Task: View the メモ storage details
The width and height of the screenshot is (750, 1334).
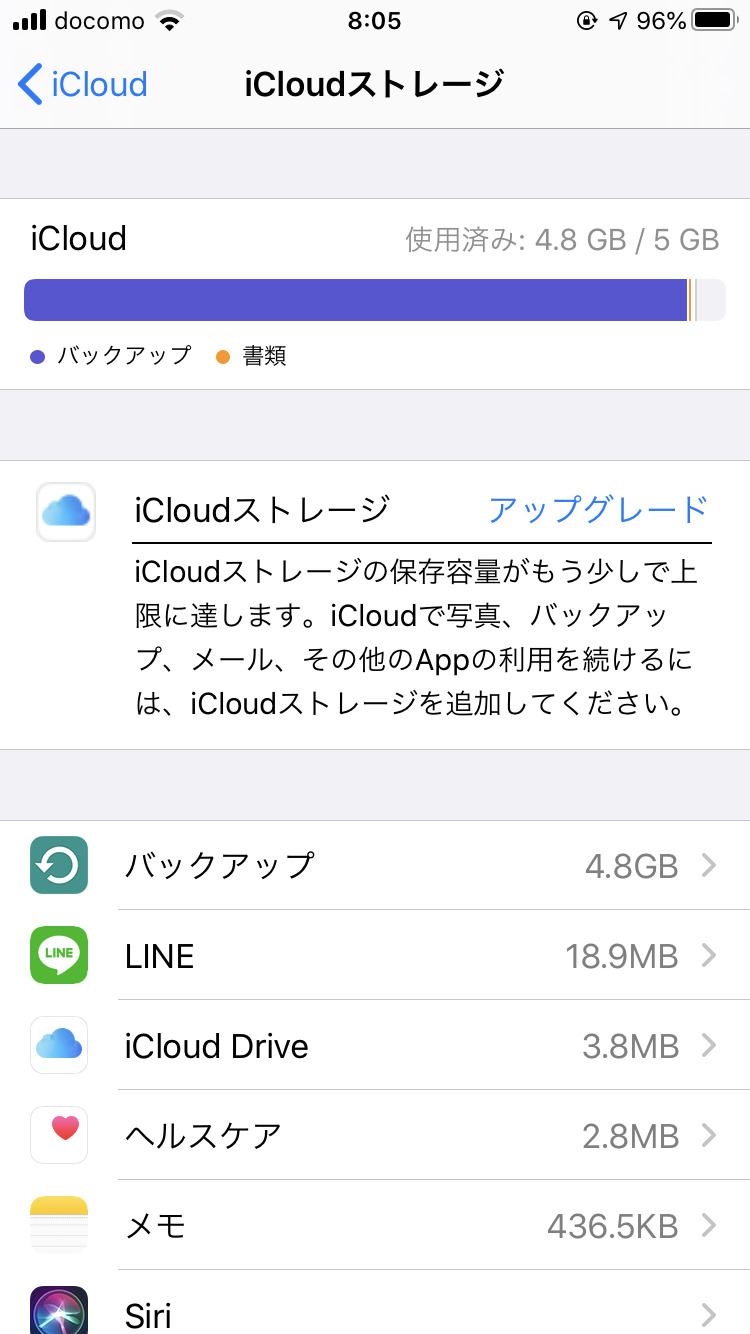Action: [x=375, y=1226]
